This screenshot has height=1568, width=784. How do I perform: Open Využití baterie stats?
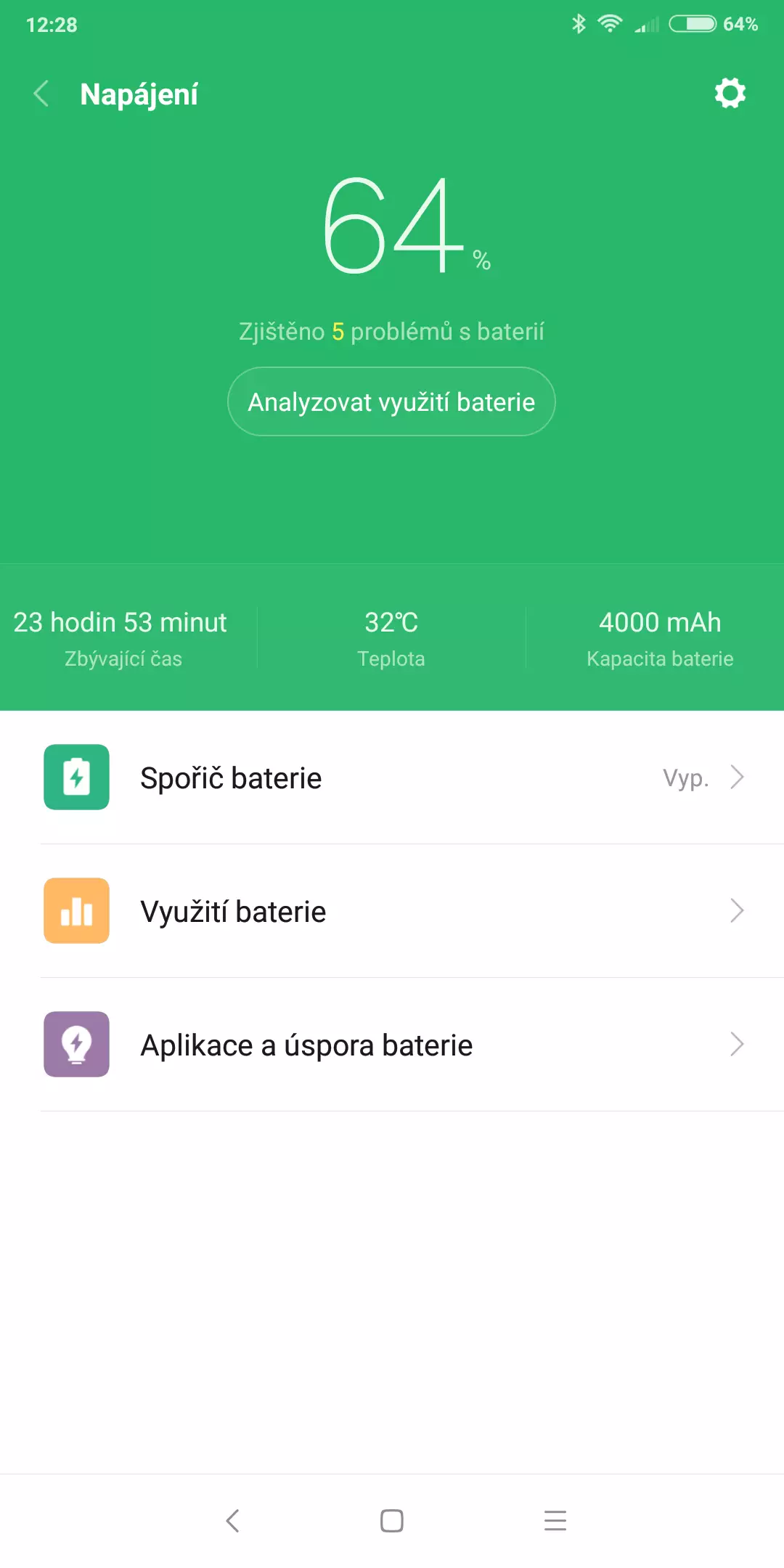[x=392, y=911]
